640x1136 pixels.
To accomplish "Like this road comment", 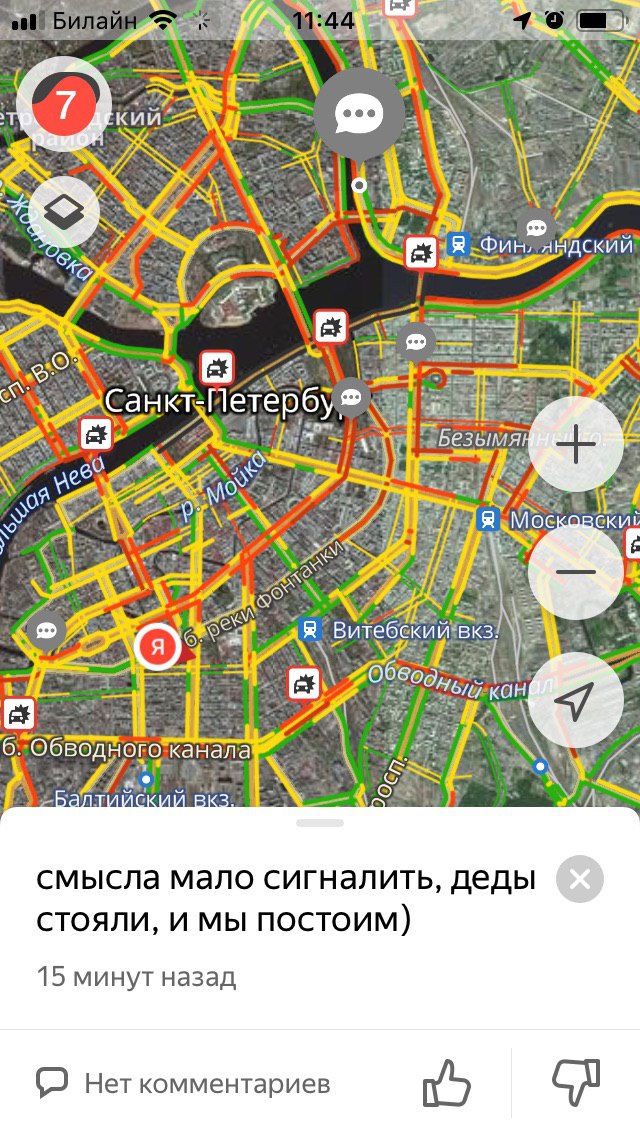I will click(446, 1082).
